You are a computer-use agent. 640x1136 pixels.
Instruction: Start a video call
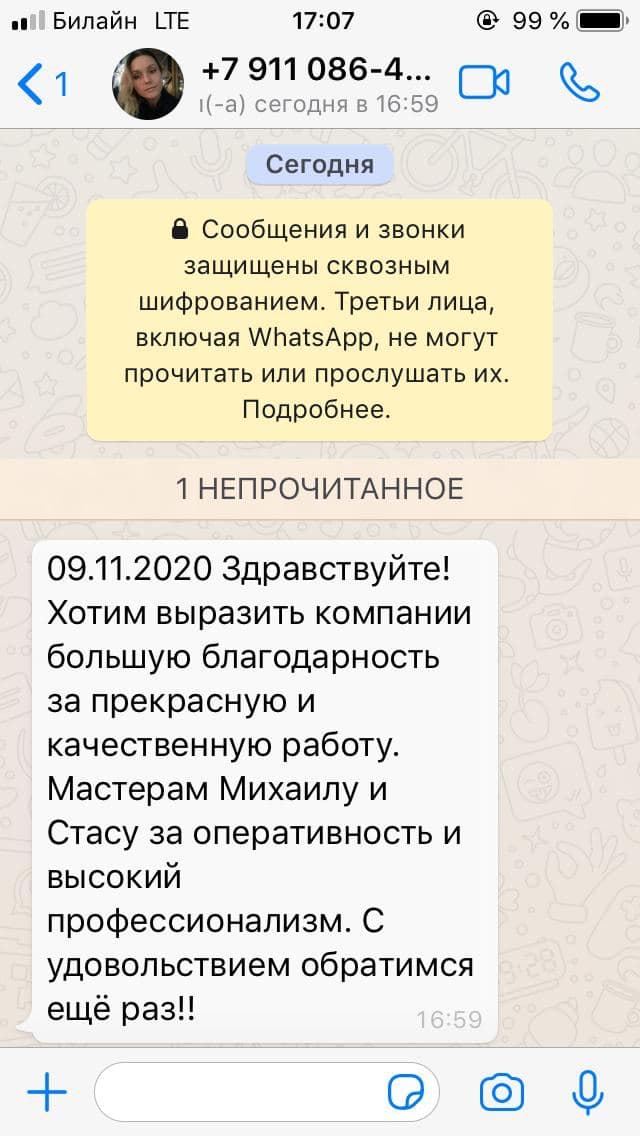484,83
